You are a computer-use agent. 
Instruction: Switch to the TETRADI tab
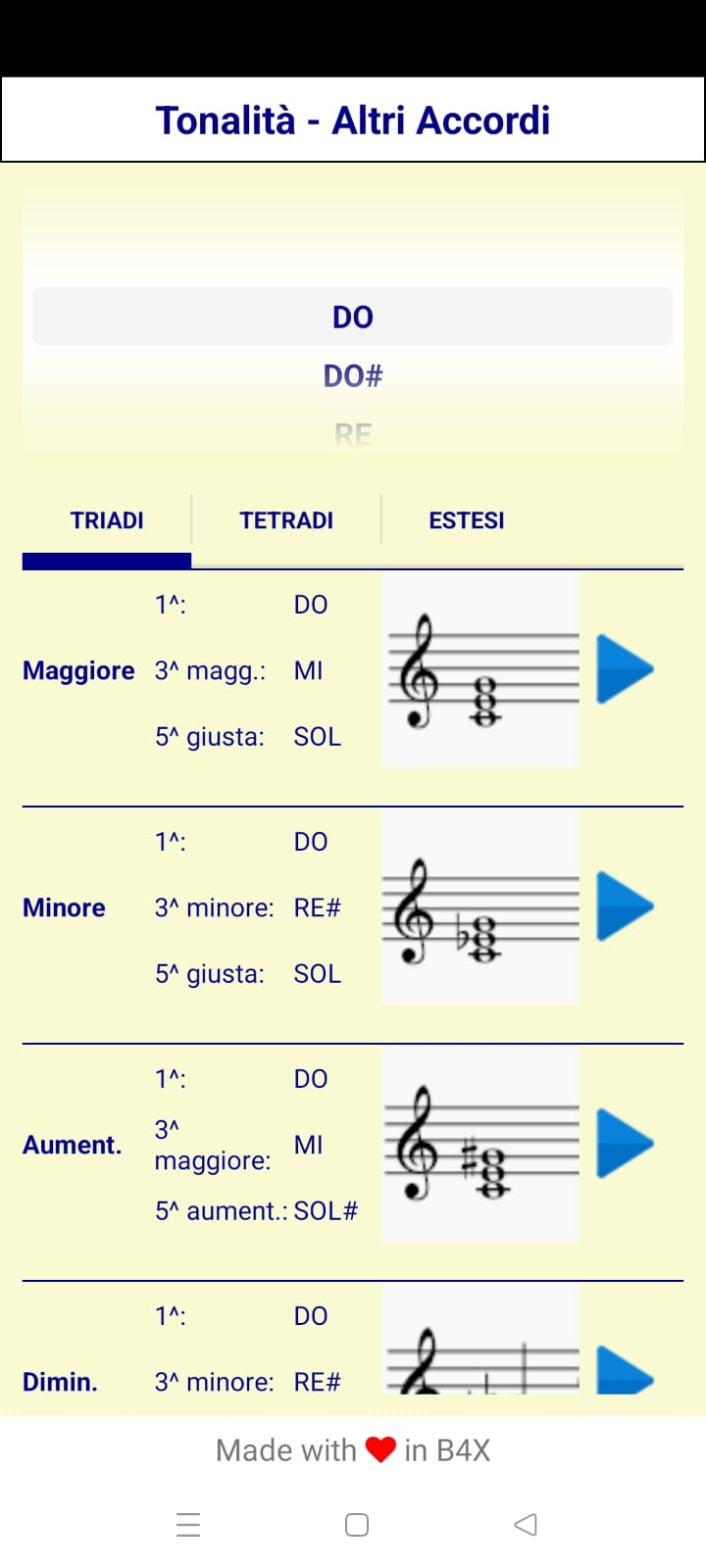click(x=285, y=520)
